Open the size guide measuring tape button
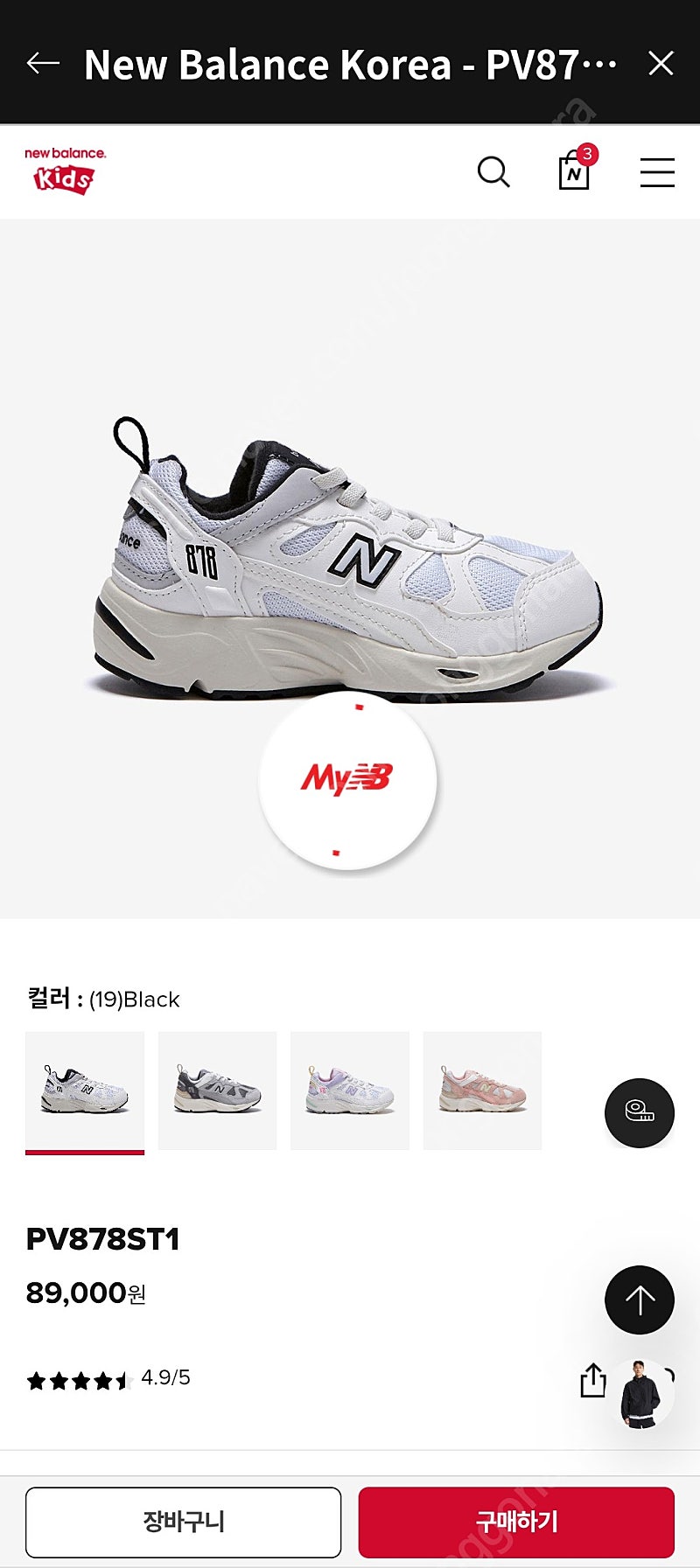The width and height of the screenshot is (700, 1568). click(x=640, y=1112)
